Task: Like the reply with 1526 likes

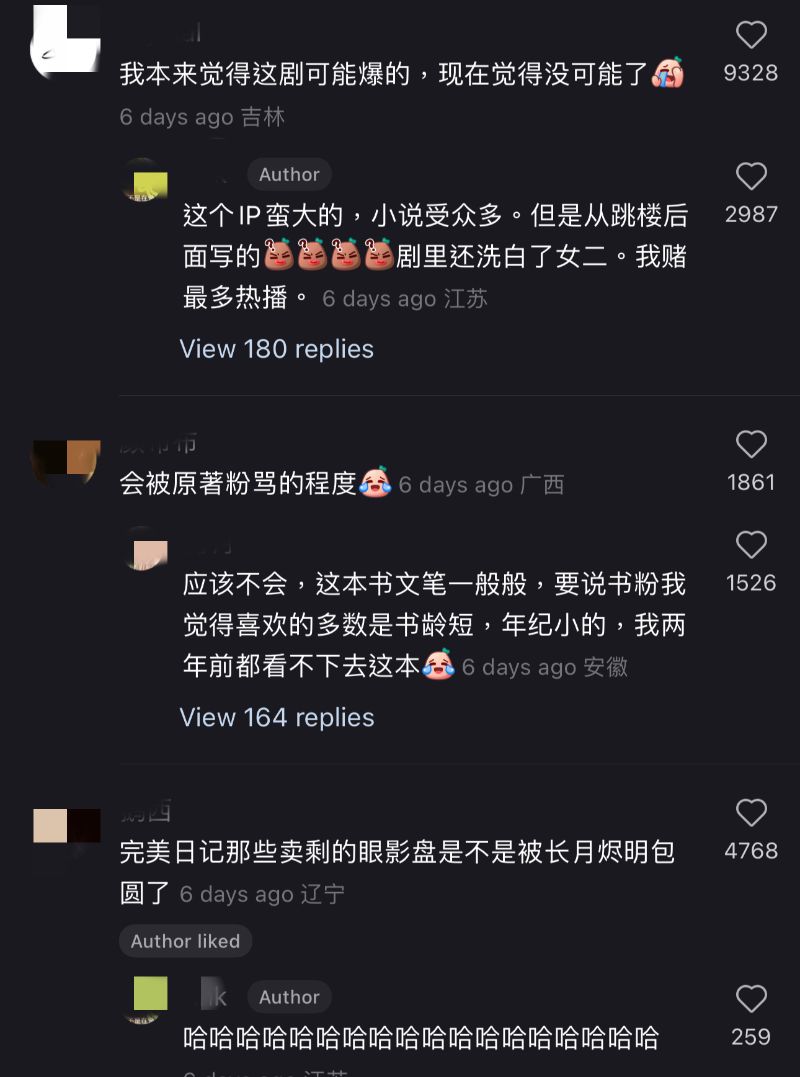Action: coord(751,545)
